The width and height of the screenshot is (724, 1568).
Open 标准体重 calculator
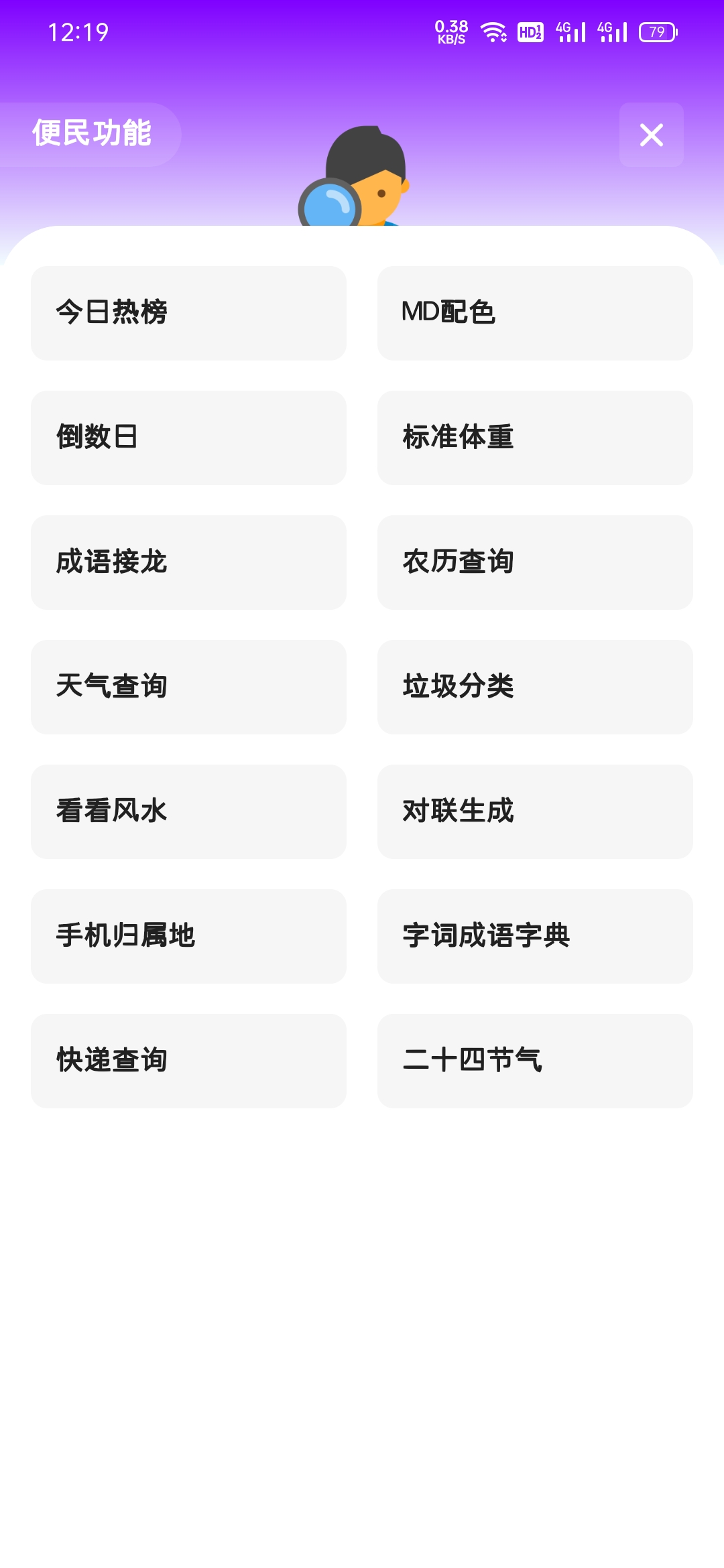coord(535,438)
